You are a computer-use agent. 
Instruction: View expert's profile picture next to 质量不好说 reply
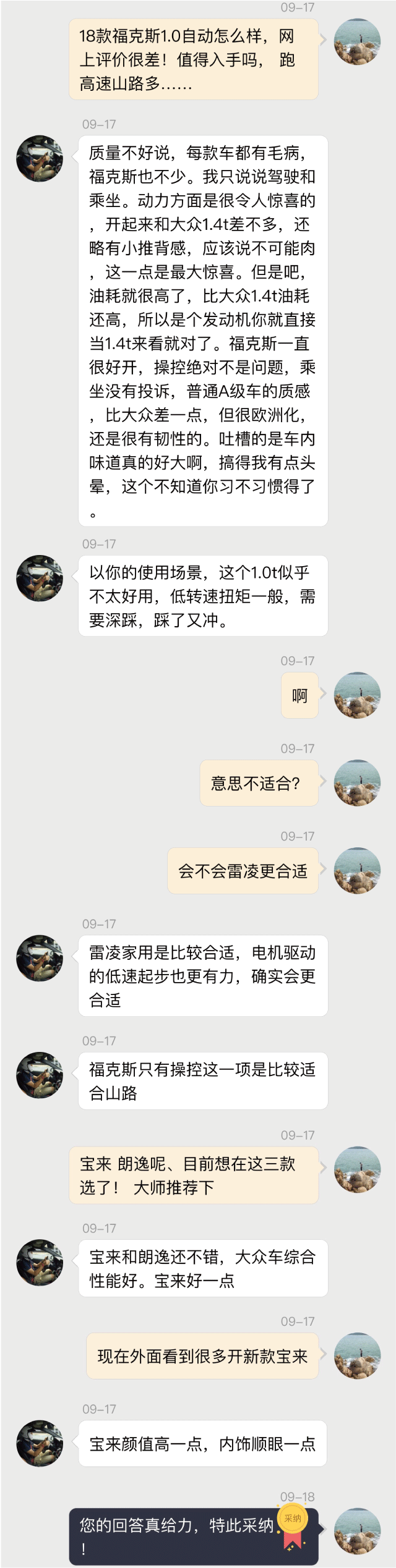(40, 159)
